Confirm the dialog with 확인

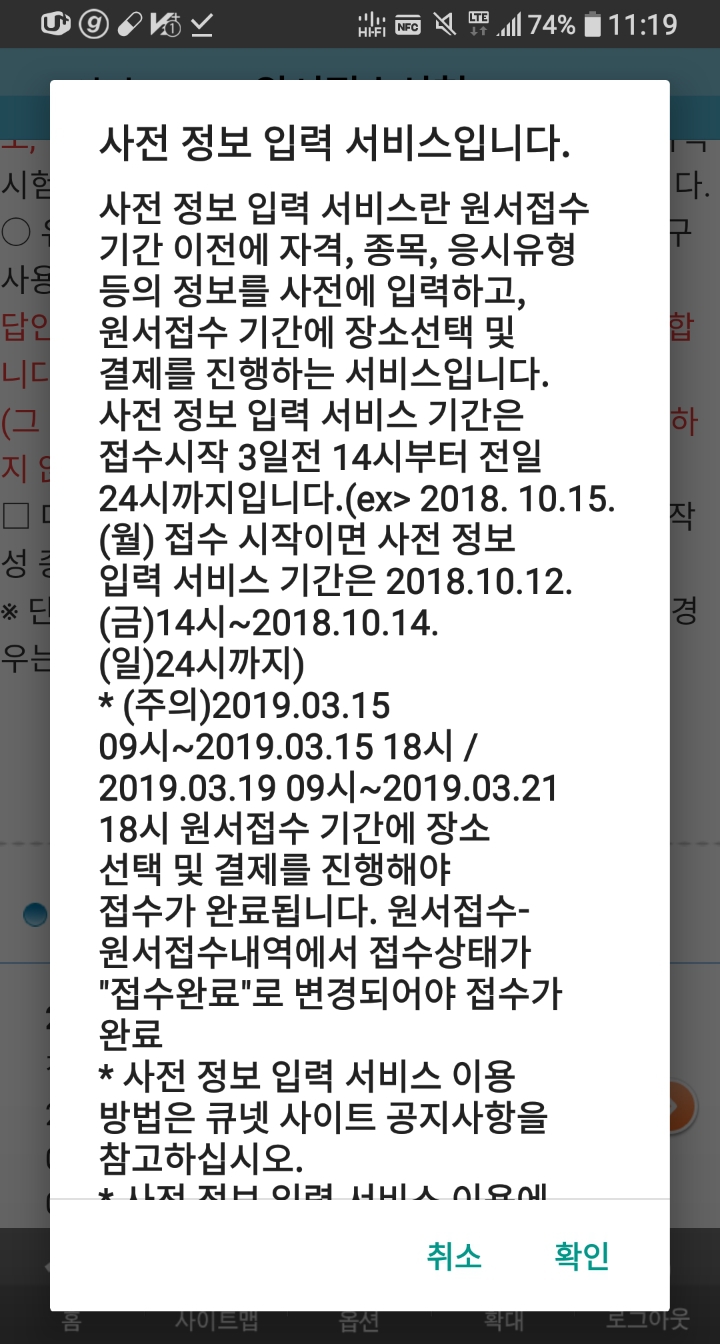click(582, 1255)
